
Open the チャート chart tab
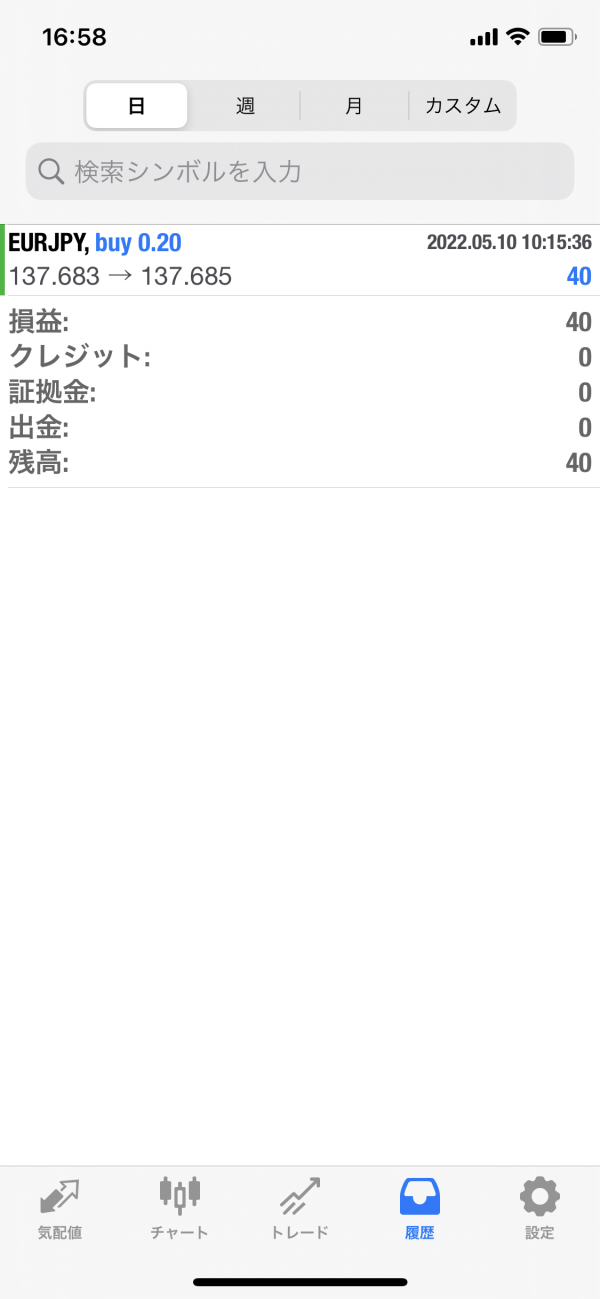coord(180,1208)
